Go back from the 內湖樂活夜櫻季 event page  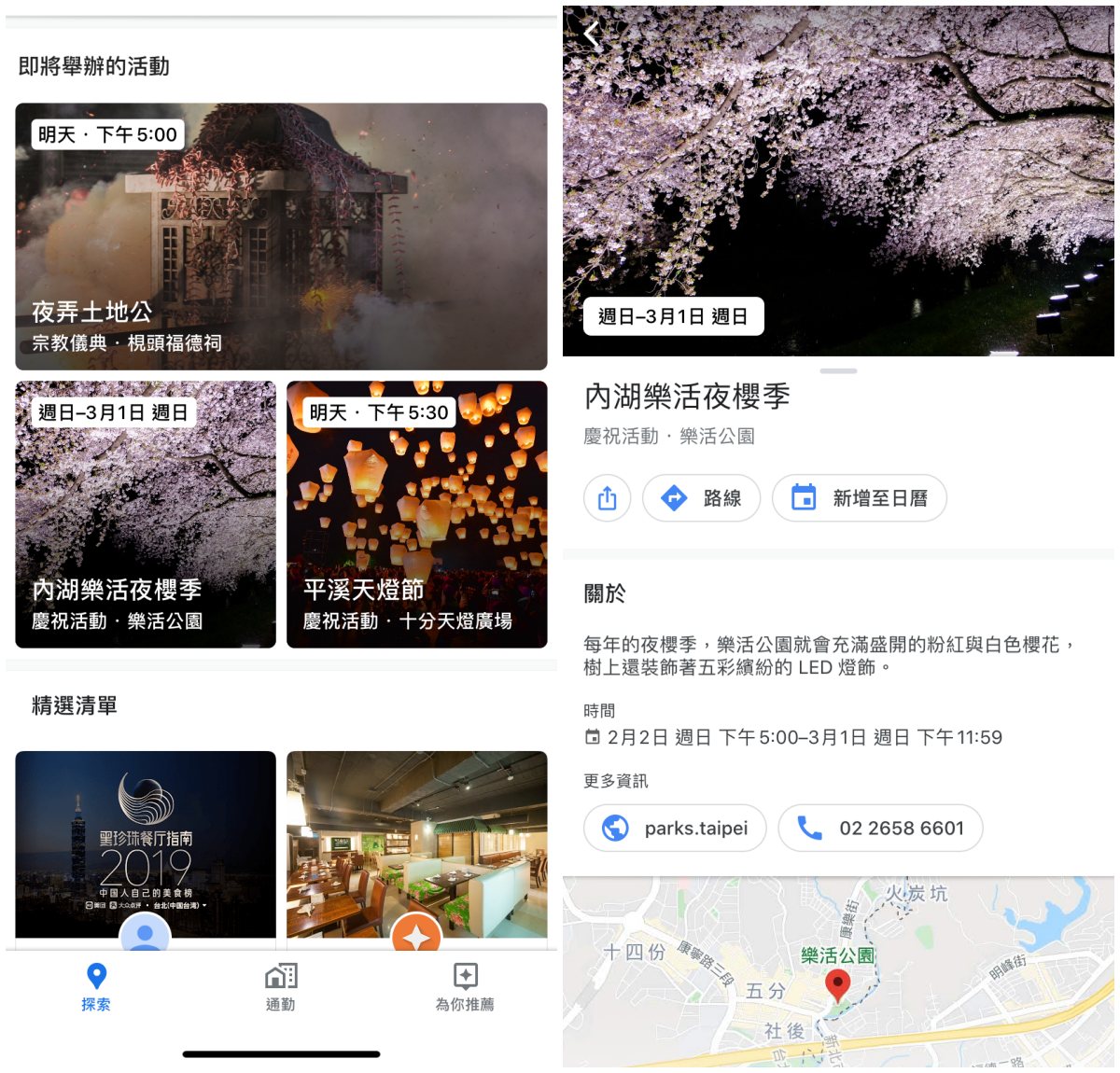tap(592, 35)
